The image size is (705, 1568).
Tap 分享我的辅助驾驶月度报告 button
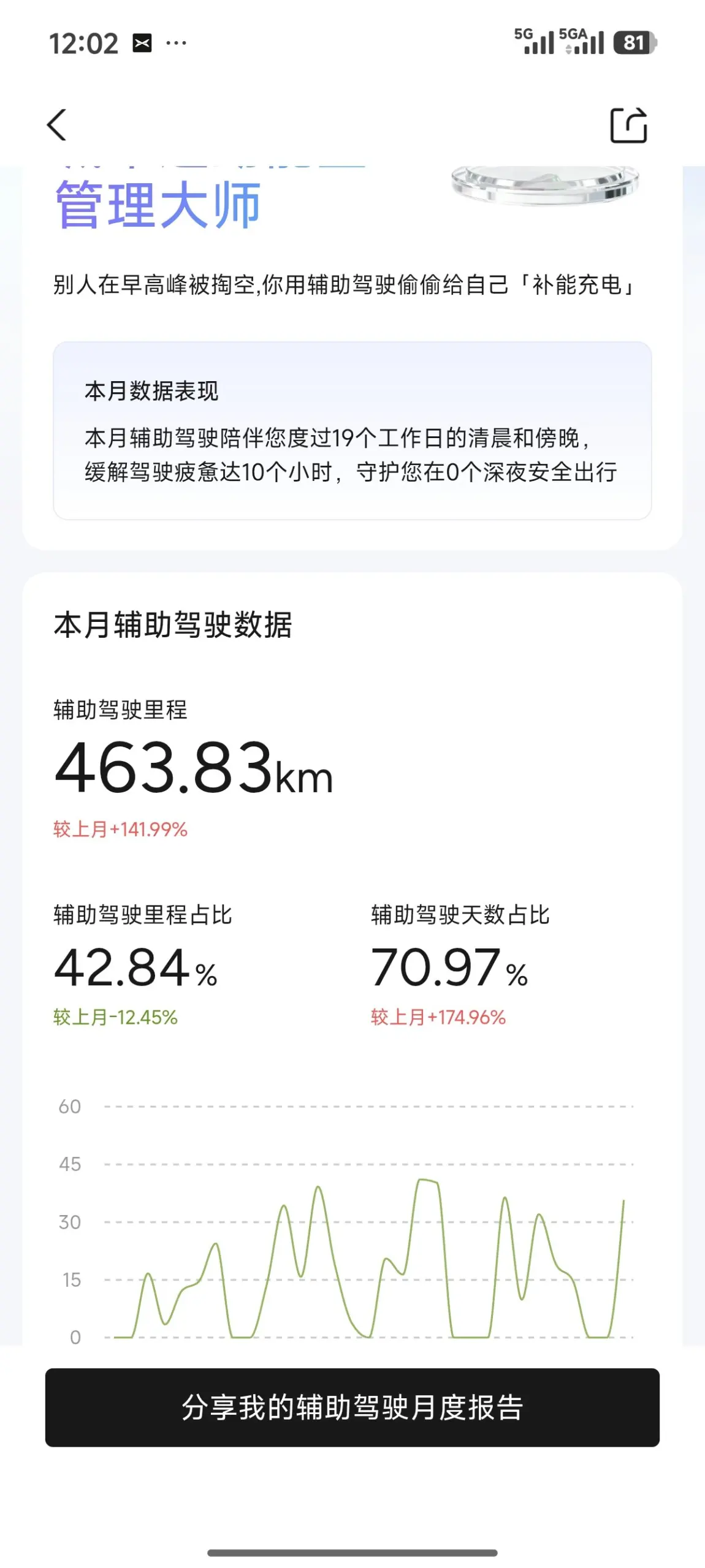352,1407
